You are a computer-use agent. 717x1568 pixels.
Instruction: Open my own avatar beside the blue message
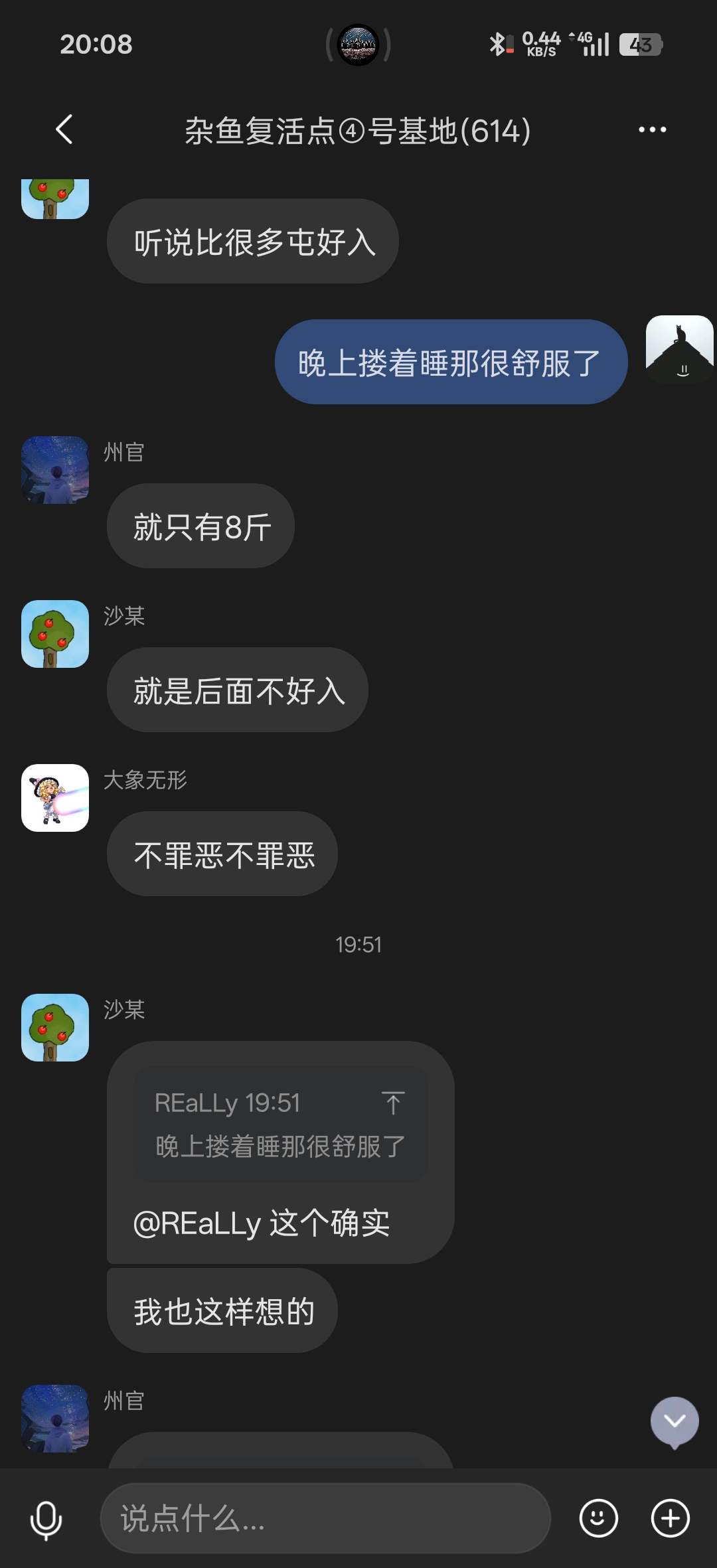pos(679,350)
